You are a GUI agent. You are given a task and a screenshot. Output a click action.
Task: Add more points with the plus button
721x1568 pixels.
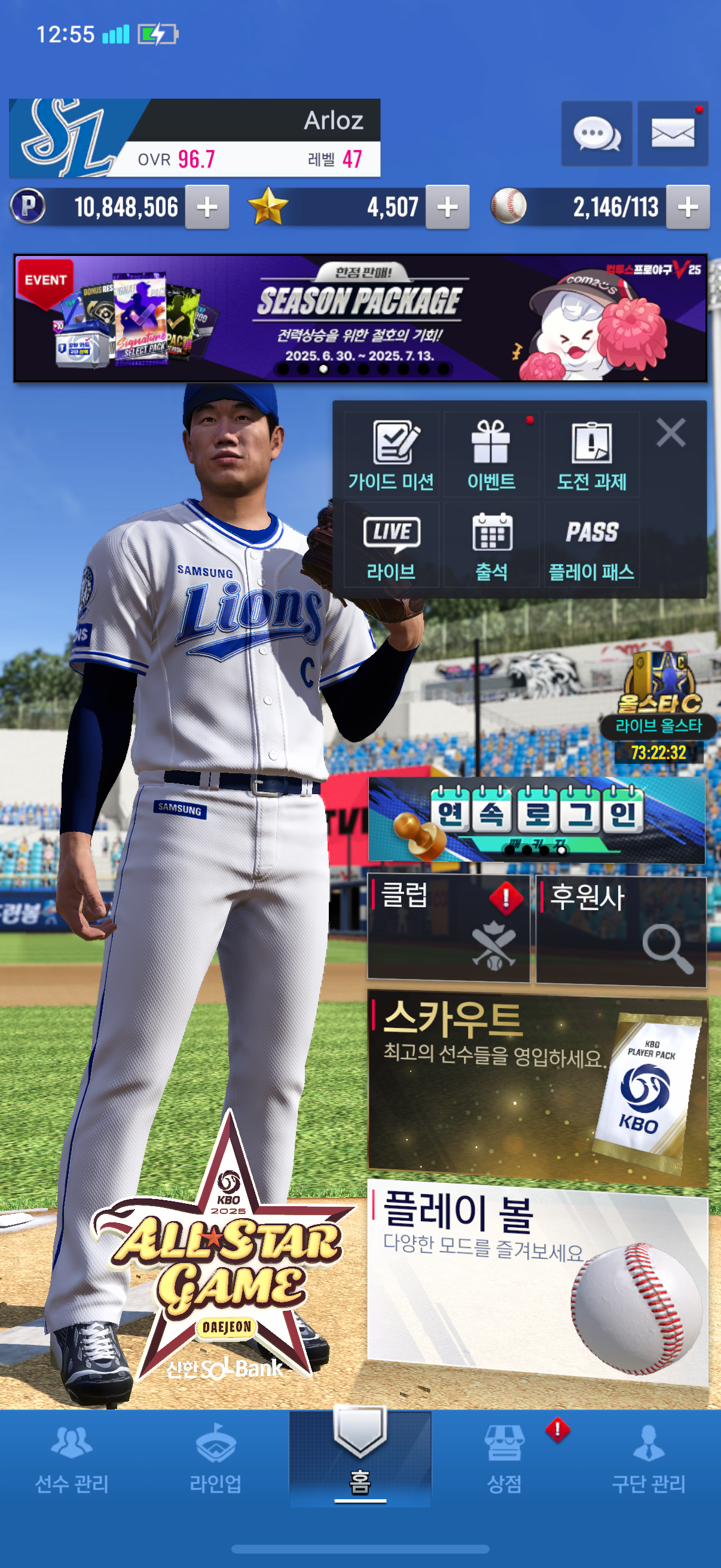click(x=207, y=207)
